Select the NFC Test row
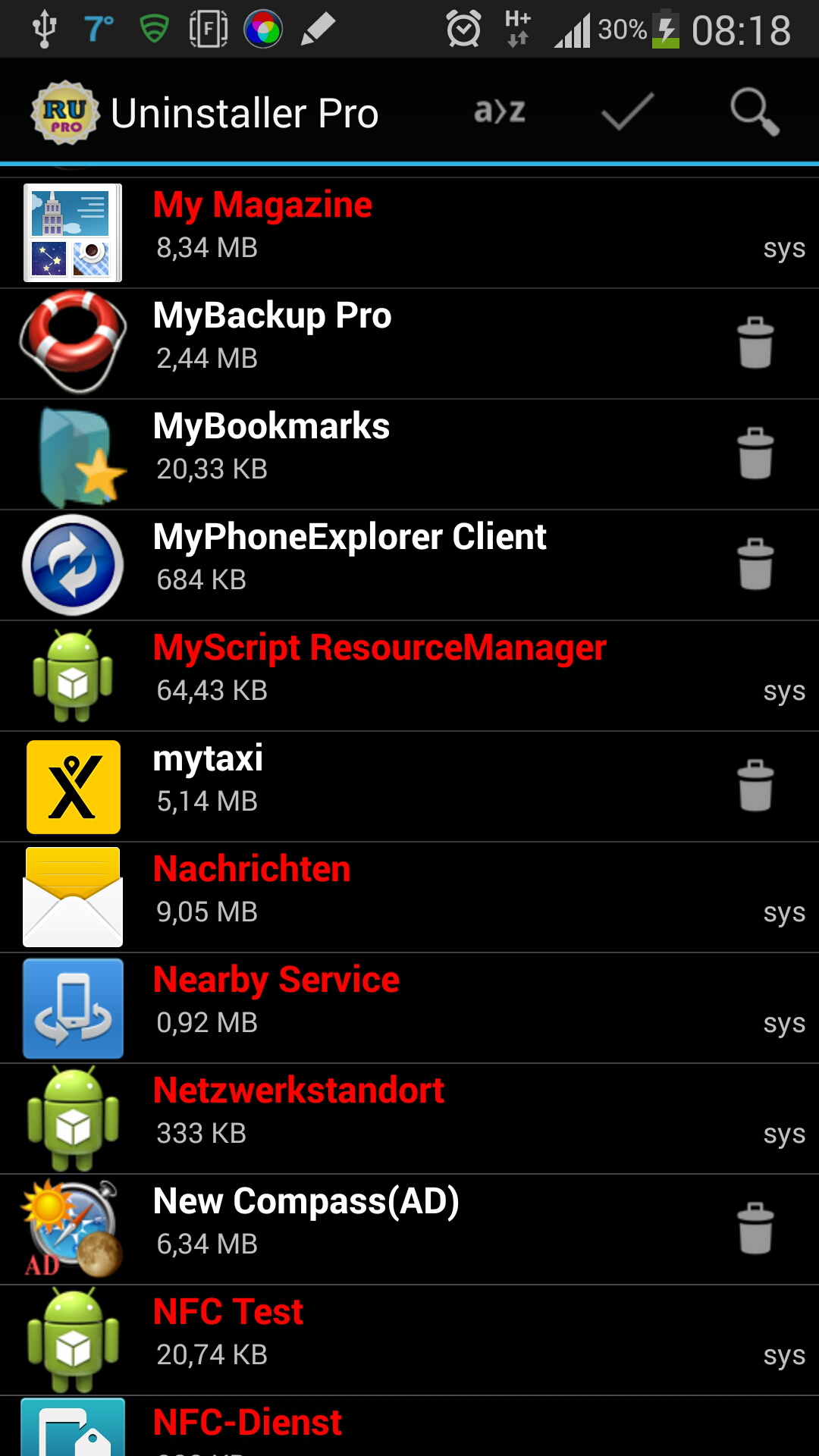Image resolution: width=819 pixels, height=1456 pixels. (x=409, y=1340)
